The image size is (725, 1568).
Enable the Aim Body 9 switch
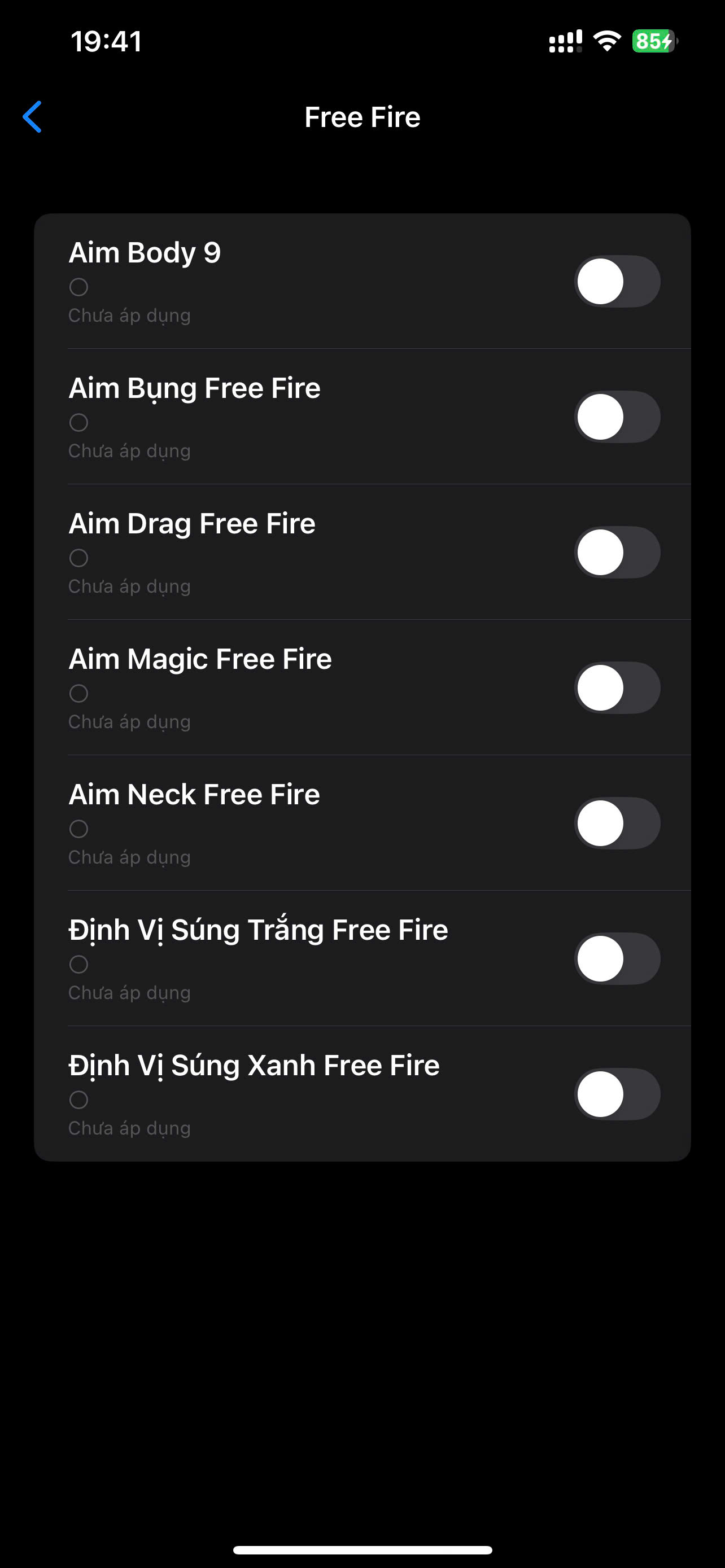617,281
